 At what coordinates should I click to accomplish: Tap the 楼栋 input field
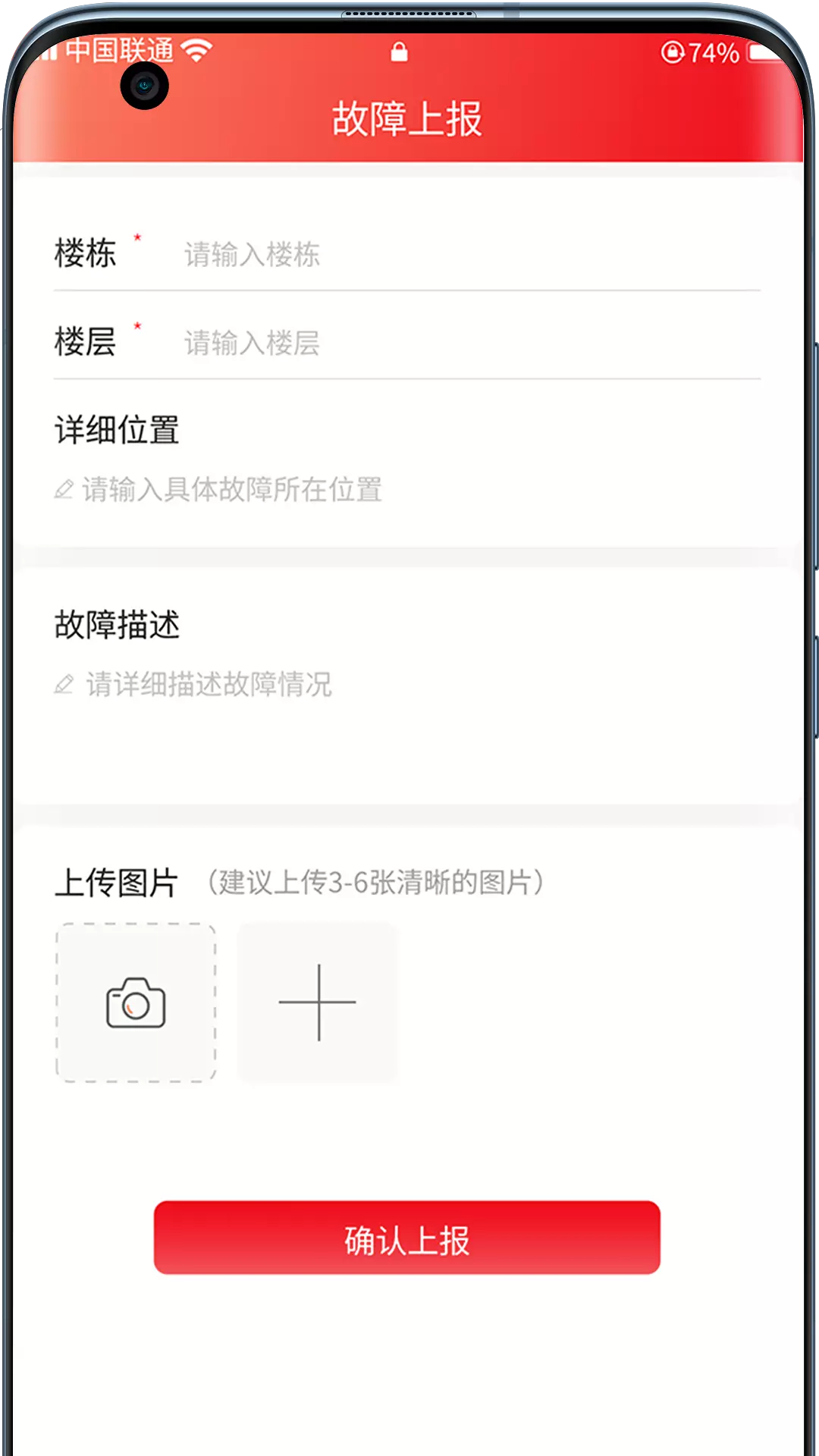[x=470, y=254]
